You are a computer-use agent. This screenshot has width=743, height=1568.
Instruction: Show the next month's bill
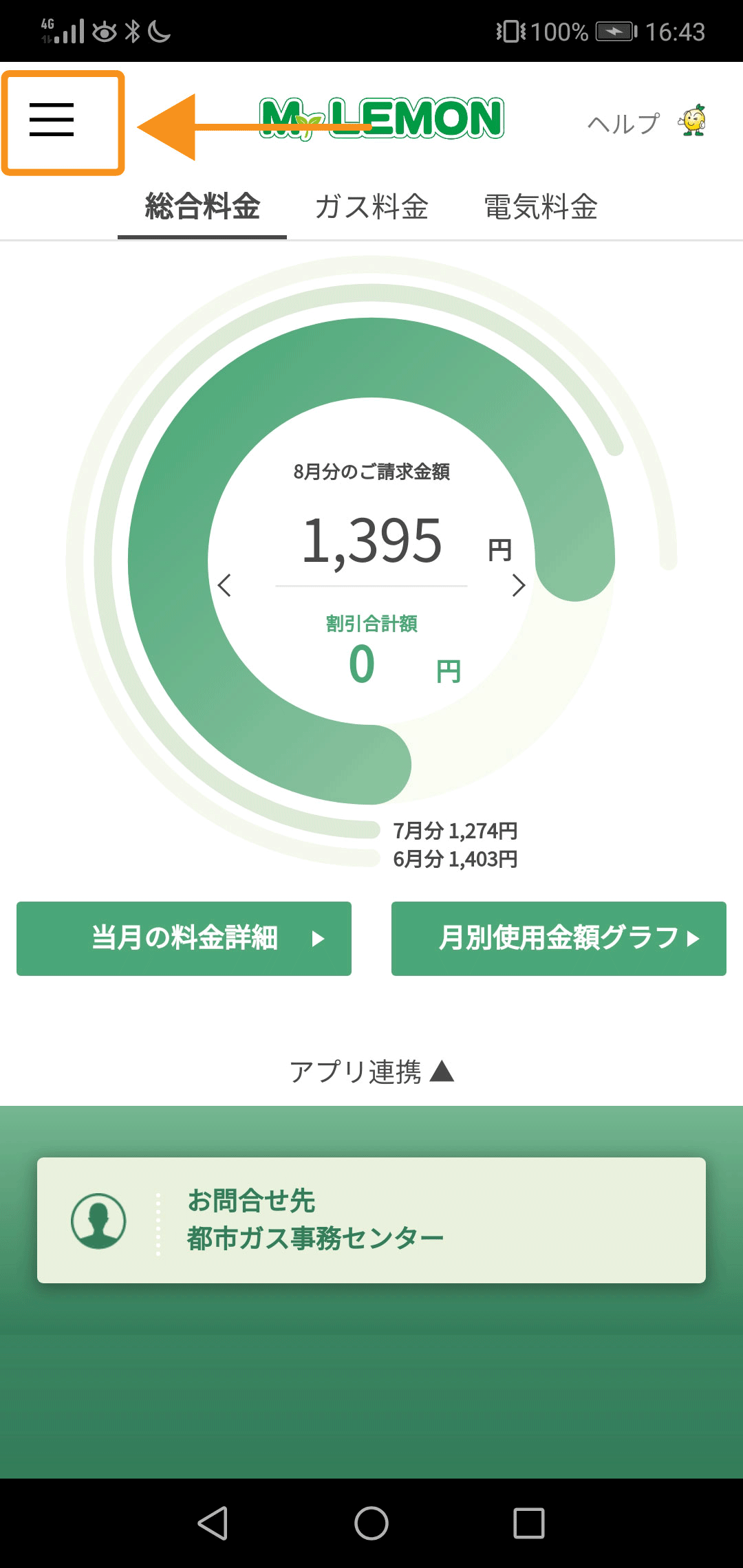(519, 585)
